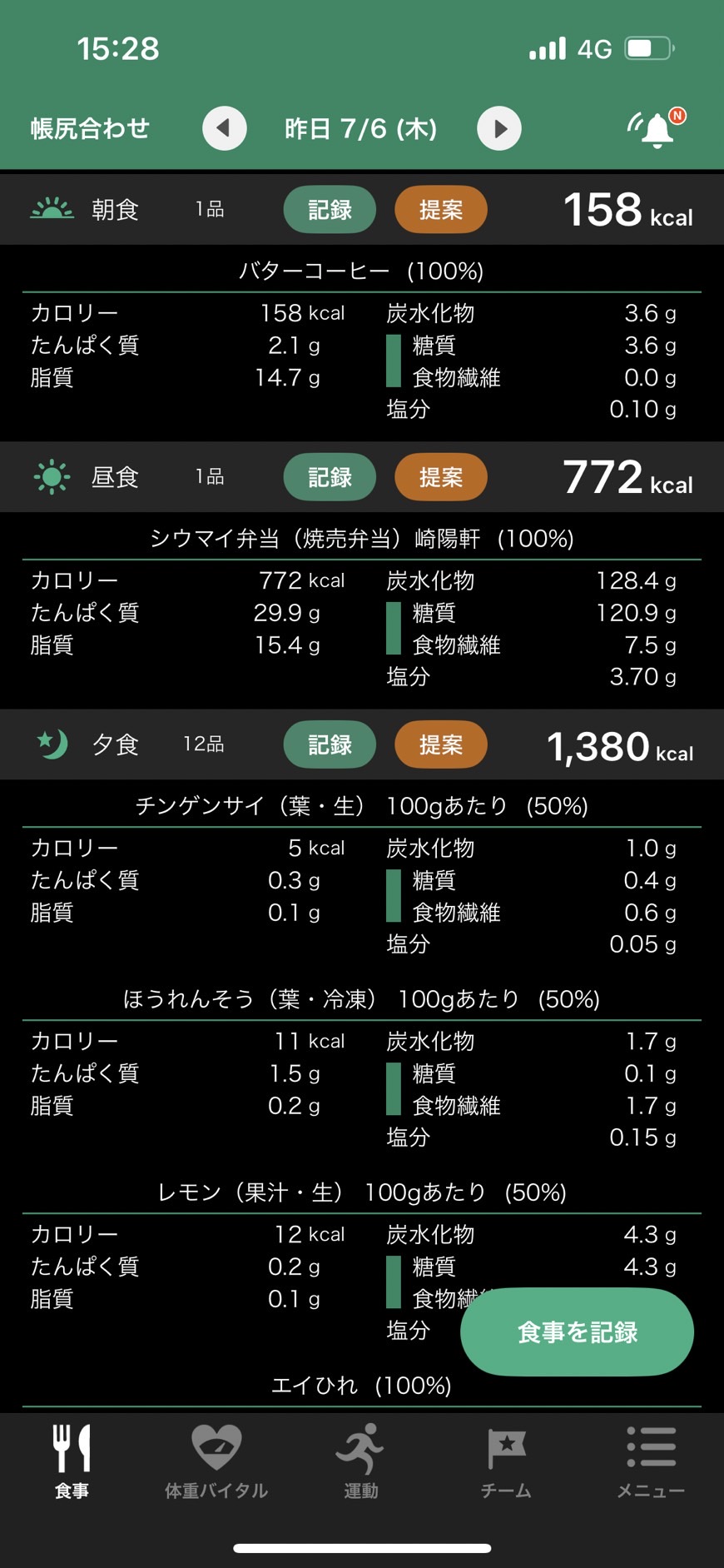Switch to the 体重バイタル tab
This screenshot has width=724, height=1568.
[216, 1461]
